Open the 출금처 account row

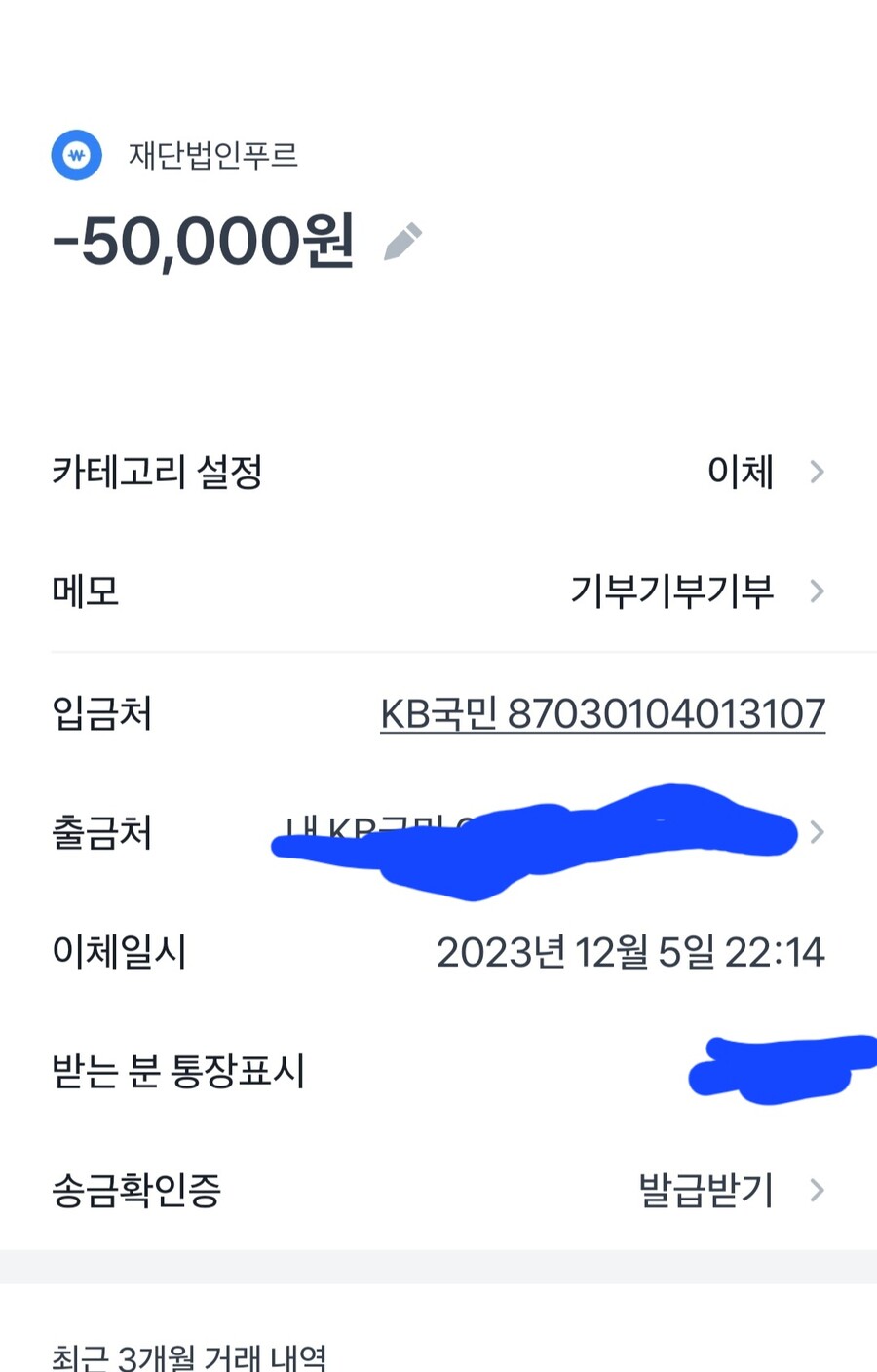[x=816, y=833]
